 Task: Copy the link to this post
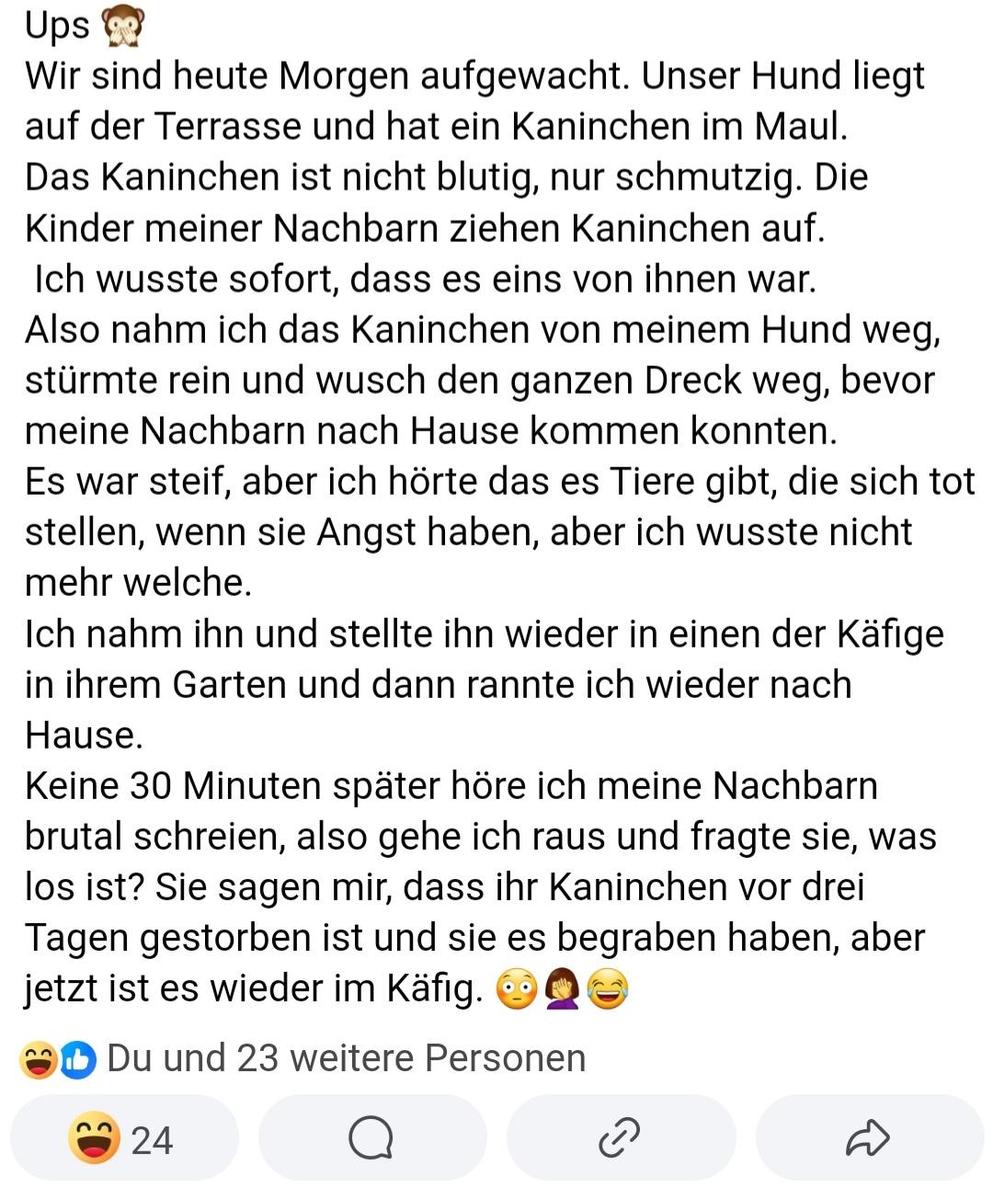pos(620,1138)
